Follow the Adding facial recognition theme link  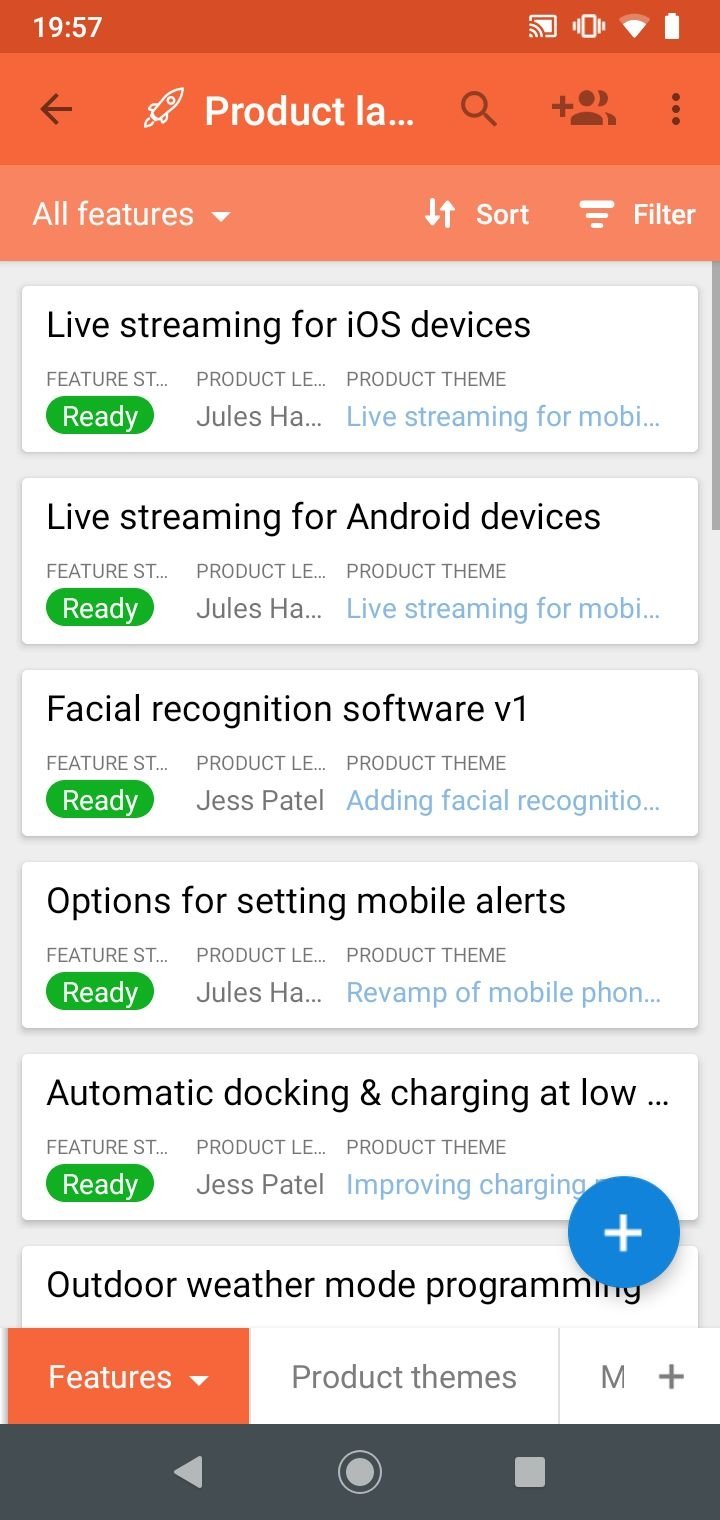[503, 800]
